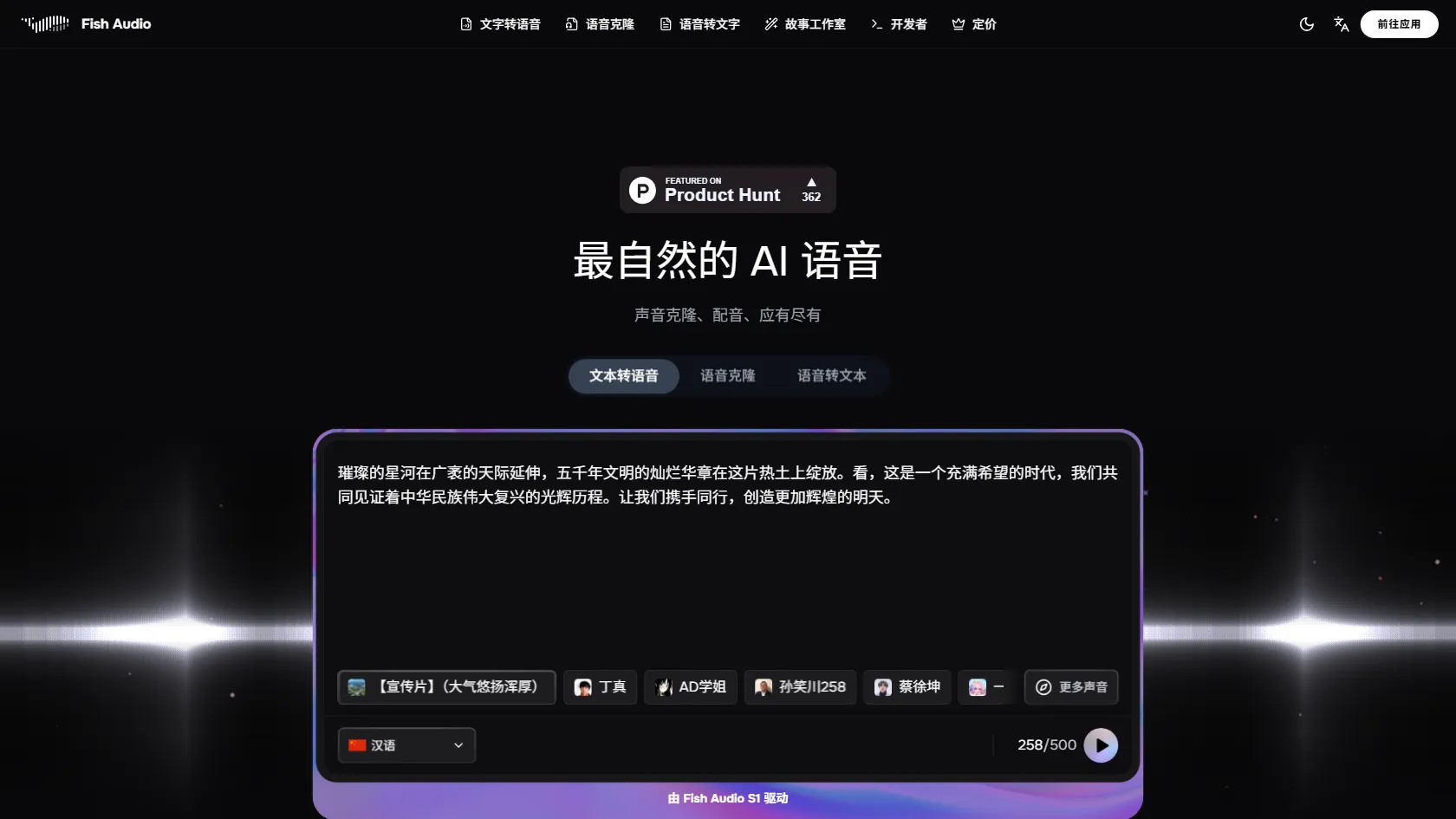The image size is (1456, 819).
Task: Tap the 前往应用 button
Action: tap(1399, 24)
